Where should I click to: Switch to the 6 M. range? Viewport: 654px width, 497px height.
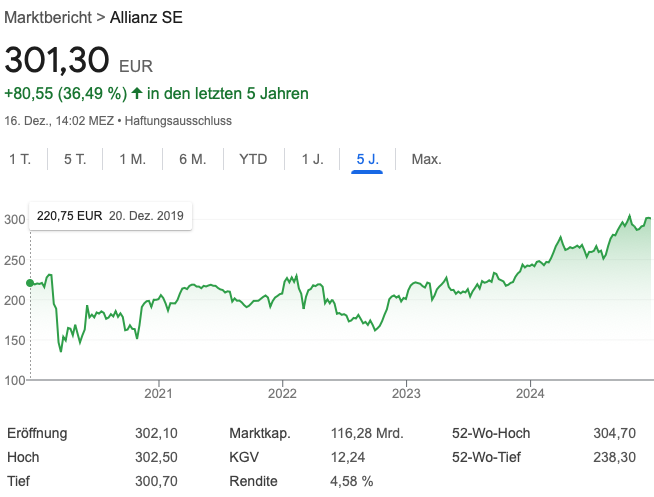pyautogui.click(x=192, y=159)
